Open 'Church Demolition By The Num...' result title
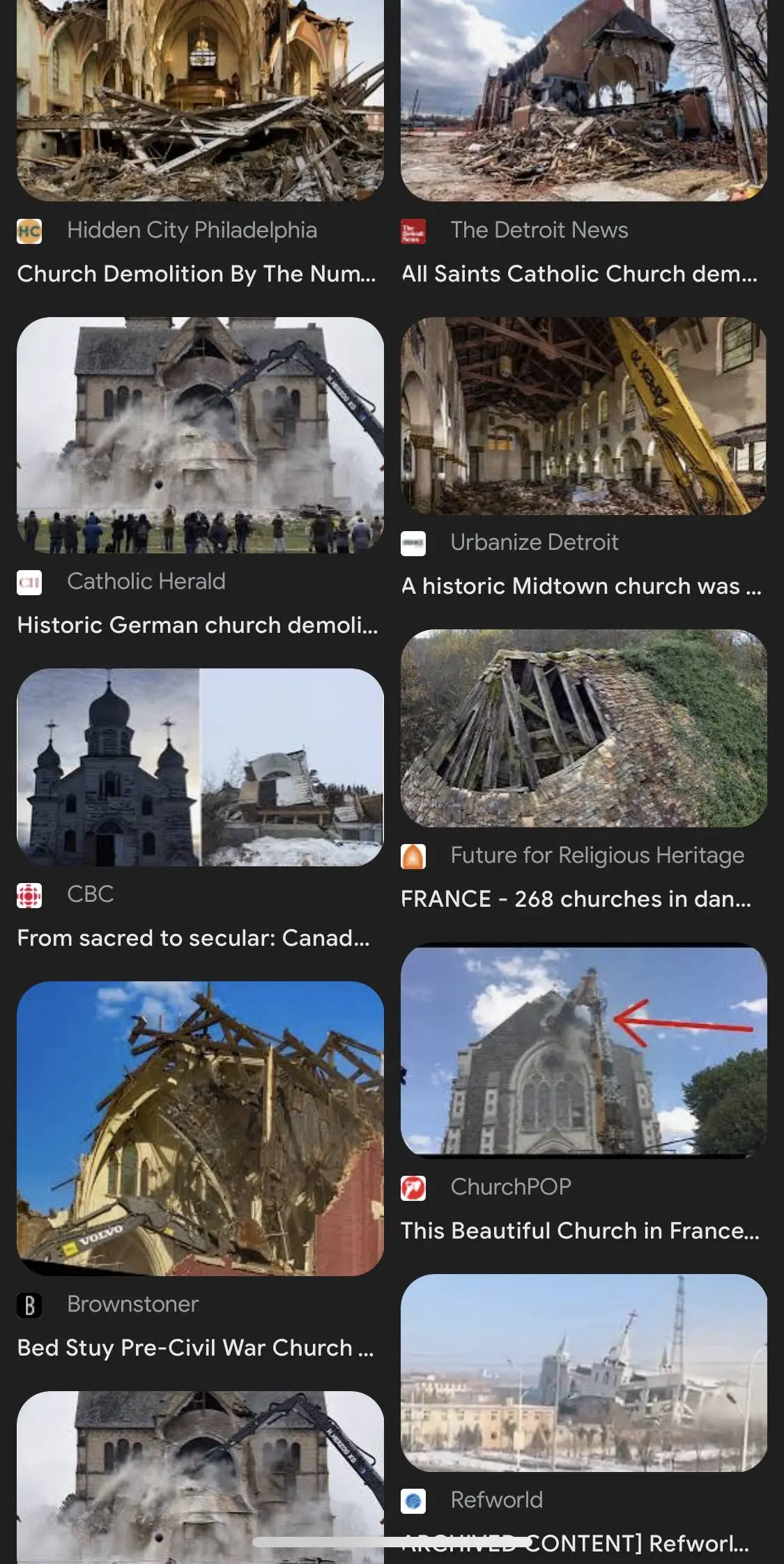Image resolution: width=784 pixels, height=1564 pixels. (x=197, y=274)
